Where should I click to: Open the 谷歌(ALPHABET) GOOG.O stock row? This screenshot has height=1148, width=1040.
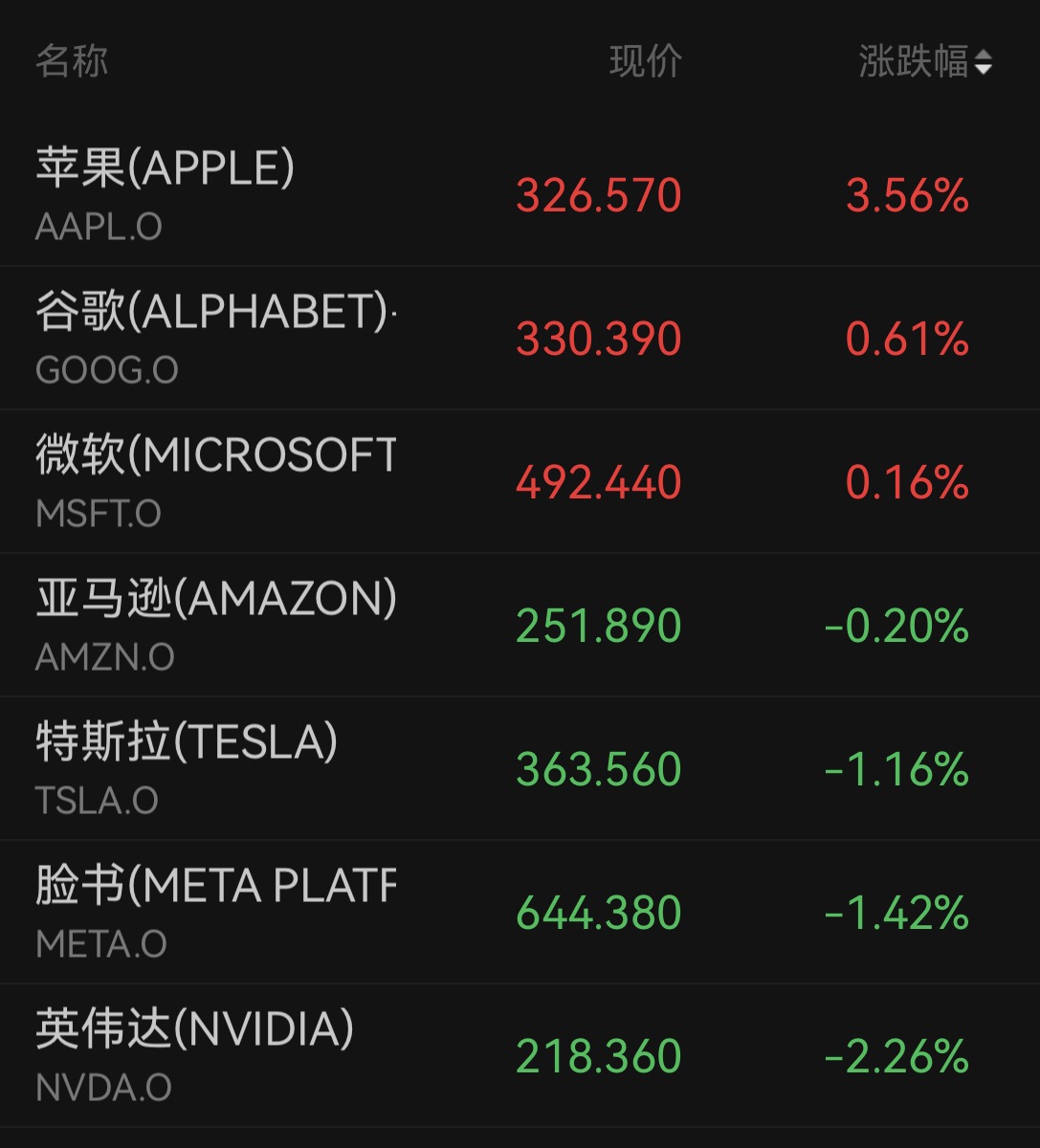(x=520, y=339)
